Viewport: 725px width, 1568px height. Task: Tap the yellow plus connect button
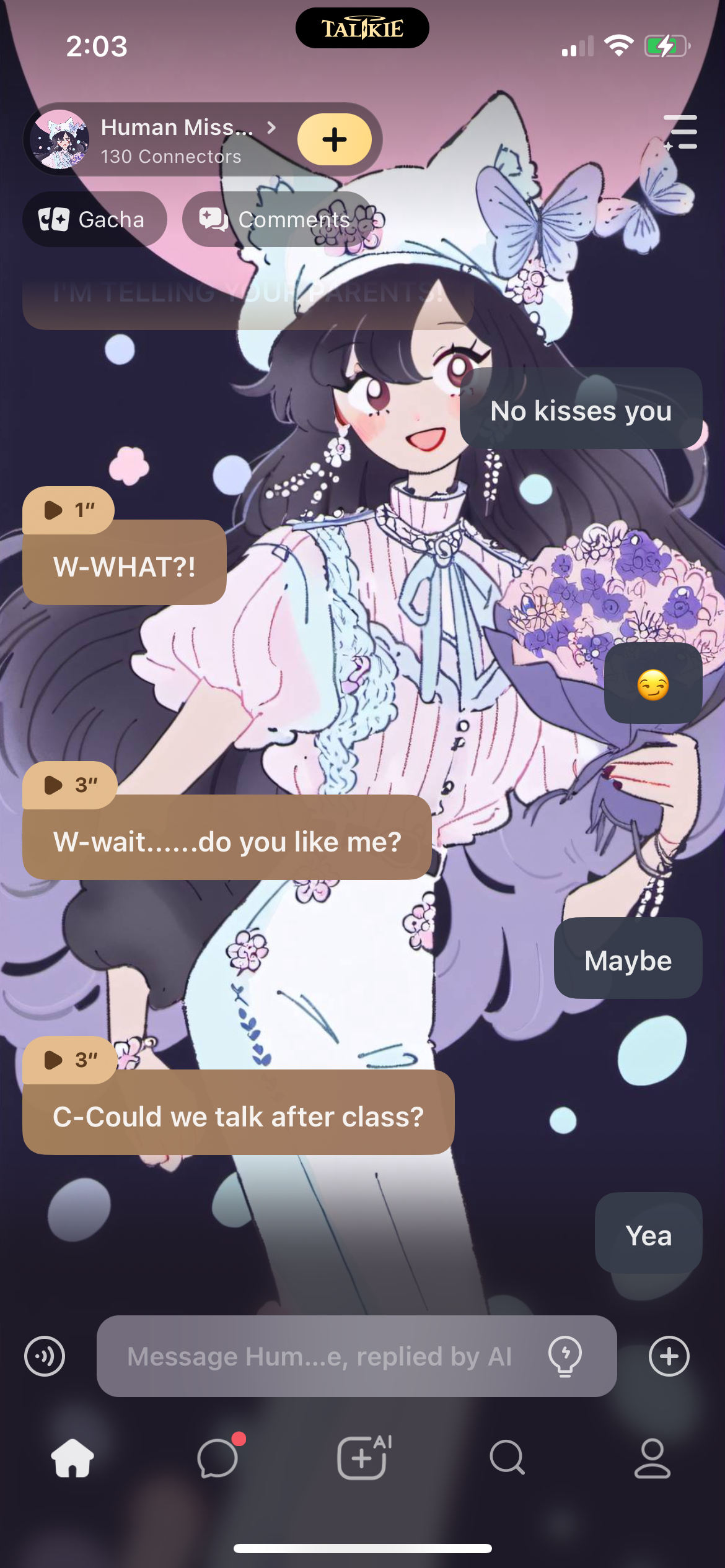click(334, 139)
